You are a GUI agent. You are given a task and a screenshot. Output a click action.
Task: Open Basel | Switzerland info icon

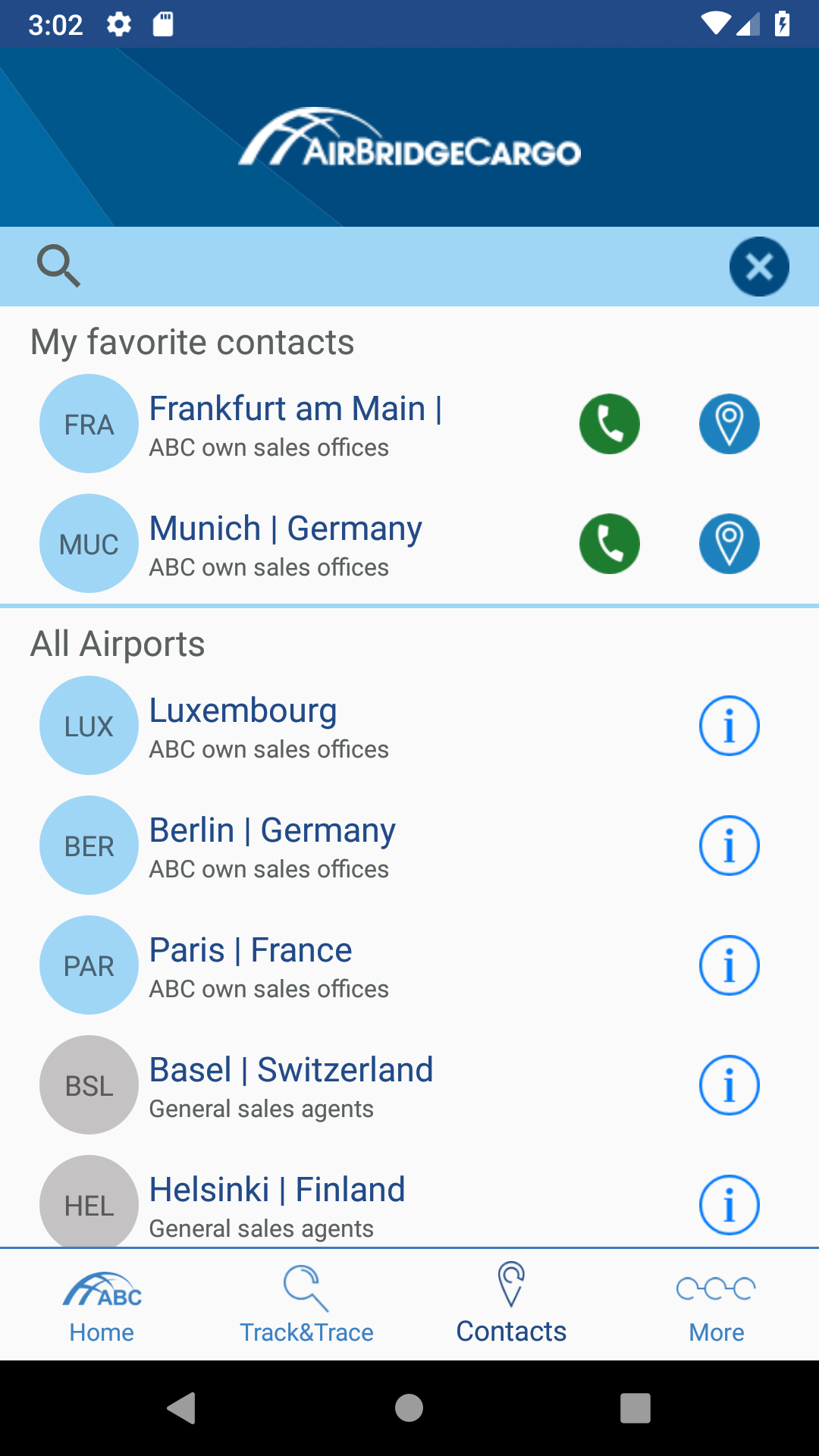730,1085
